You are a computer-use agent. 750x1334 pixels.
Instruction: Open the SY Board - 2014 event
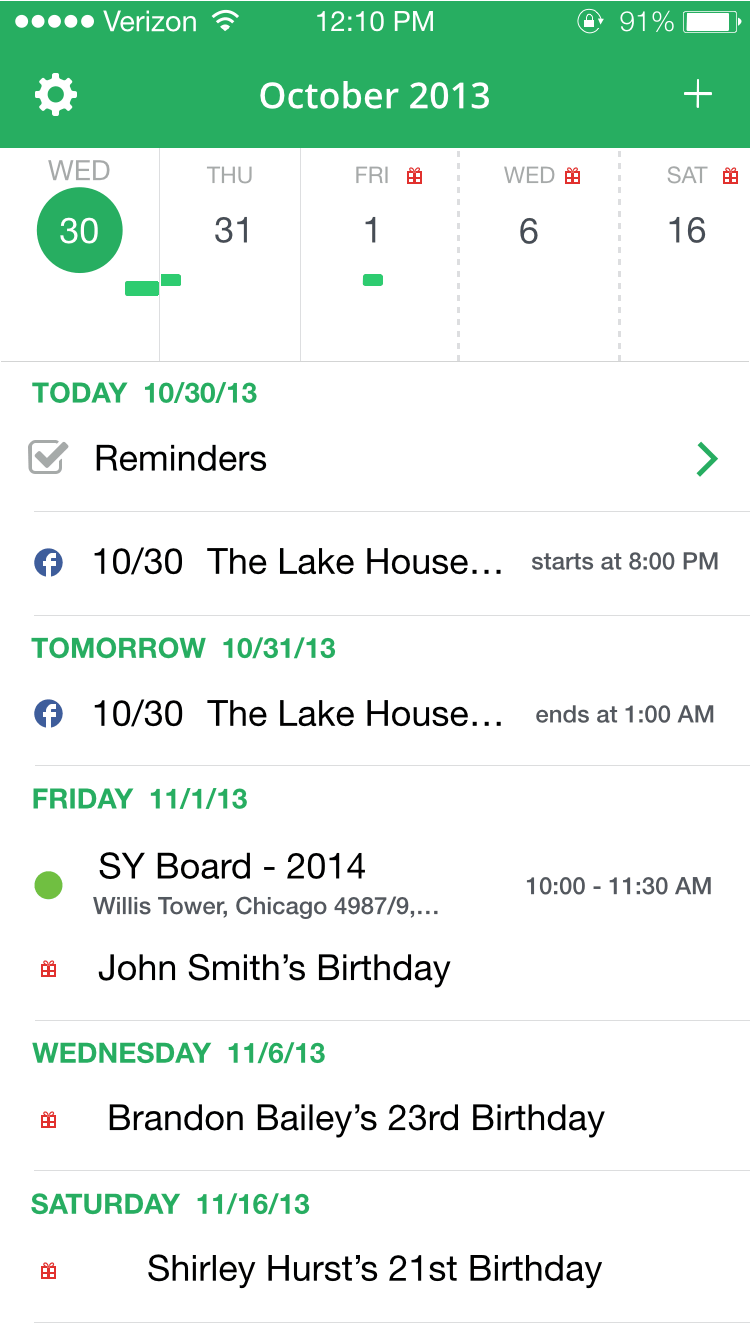coord(375,885)
